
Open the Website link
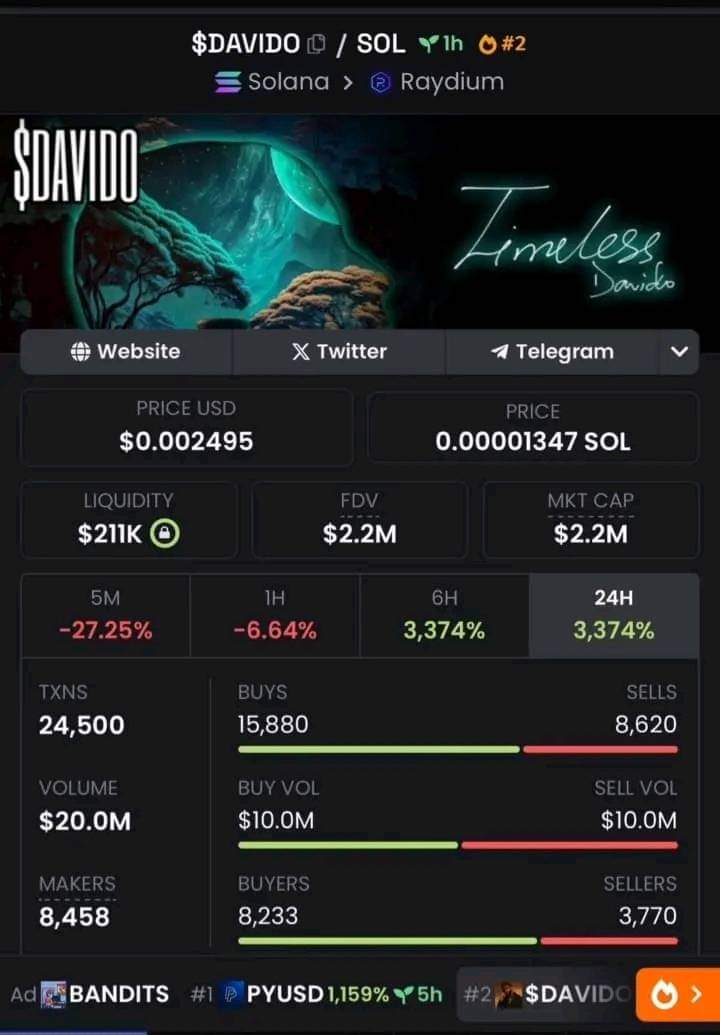126,352
